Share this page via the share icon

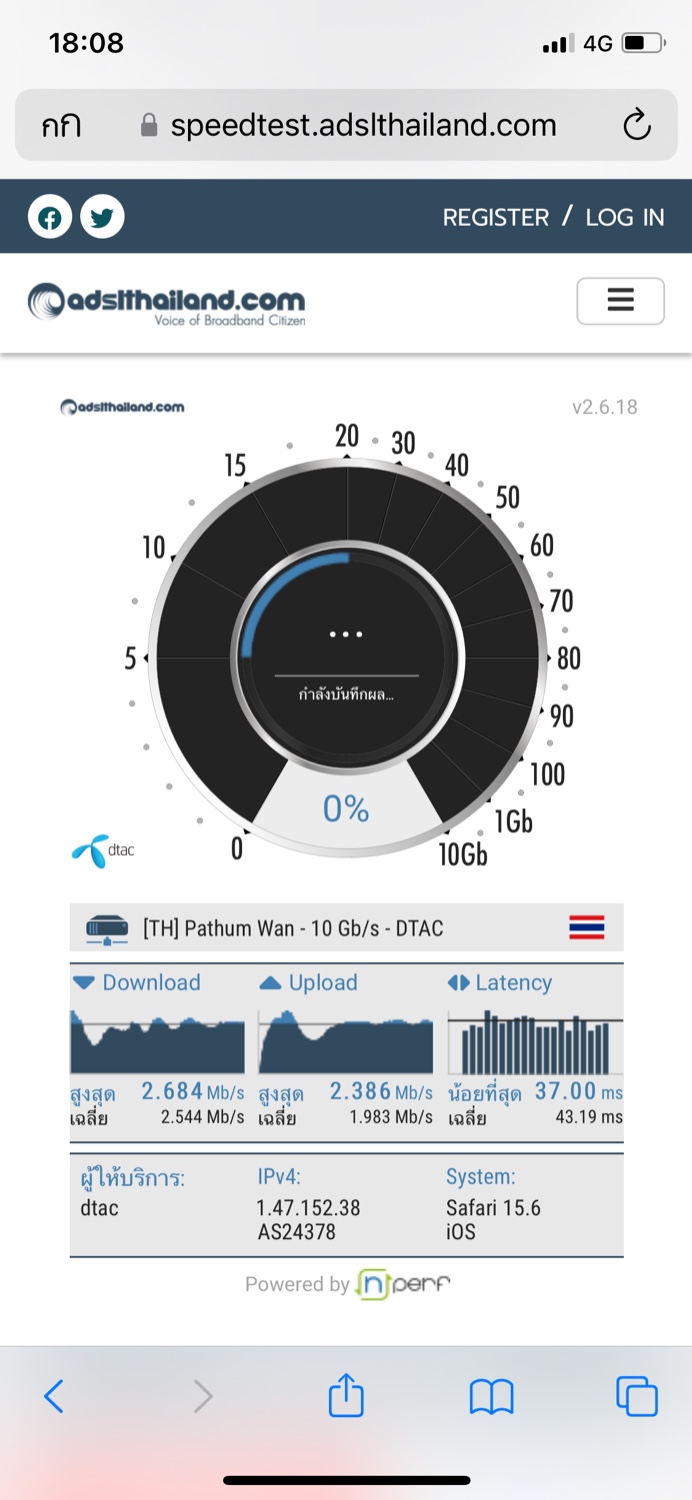(346, 1394)
